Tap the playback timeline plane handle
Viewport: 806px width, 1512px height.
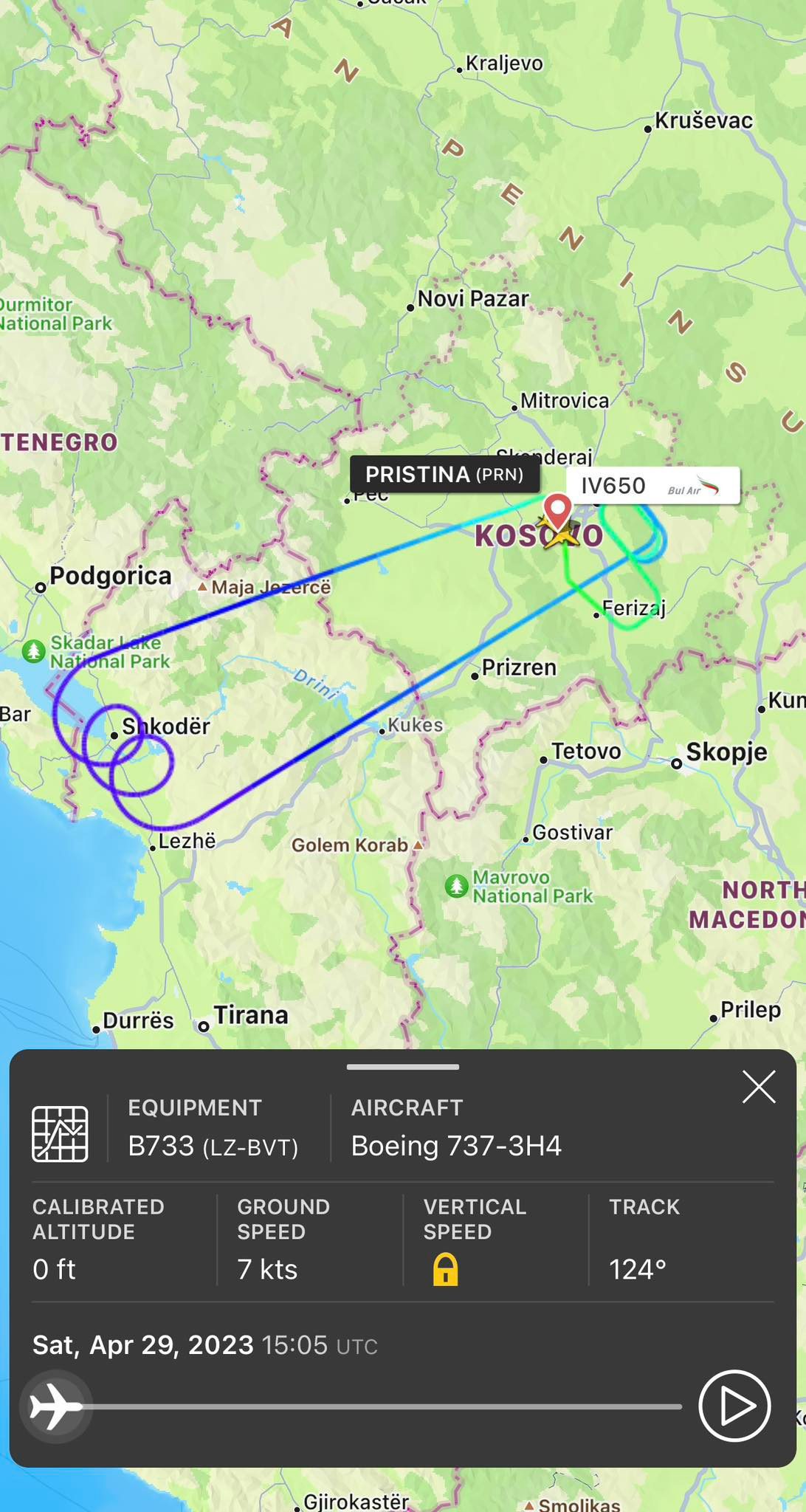[x=56, y=1406]
